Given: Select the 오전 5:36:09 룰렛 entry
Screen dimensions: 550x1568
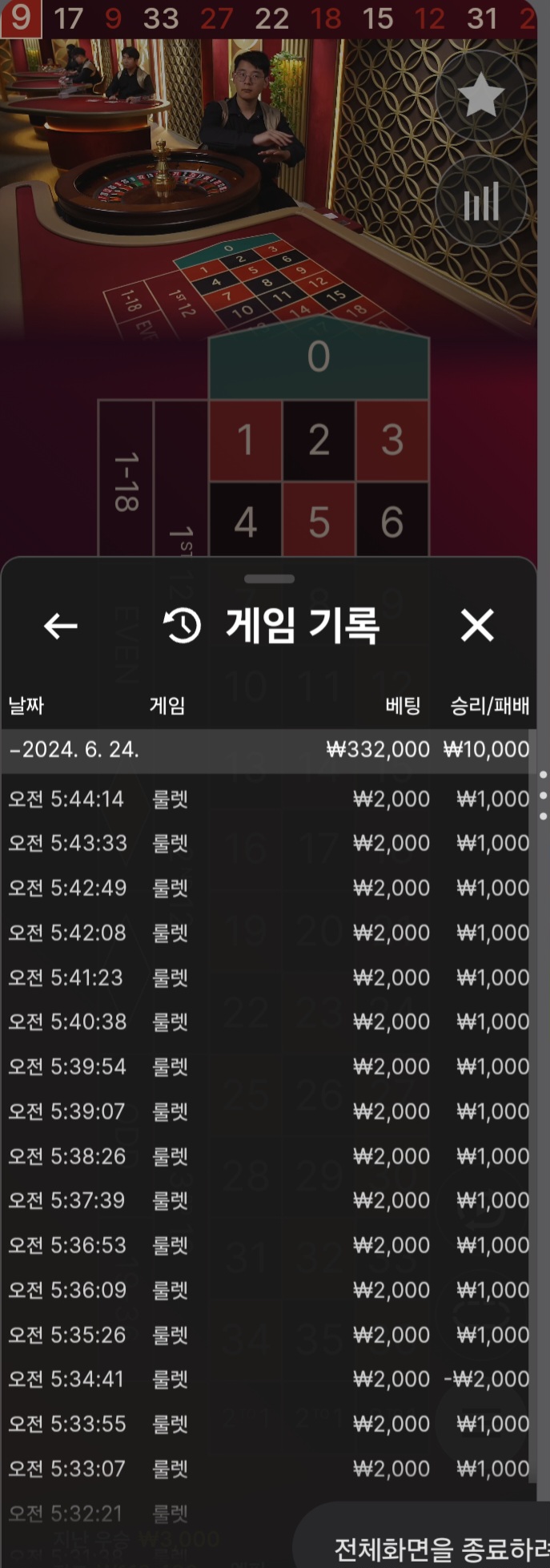Looking at the screenshot, I should (x=268, y=1290).
